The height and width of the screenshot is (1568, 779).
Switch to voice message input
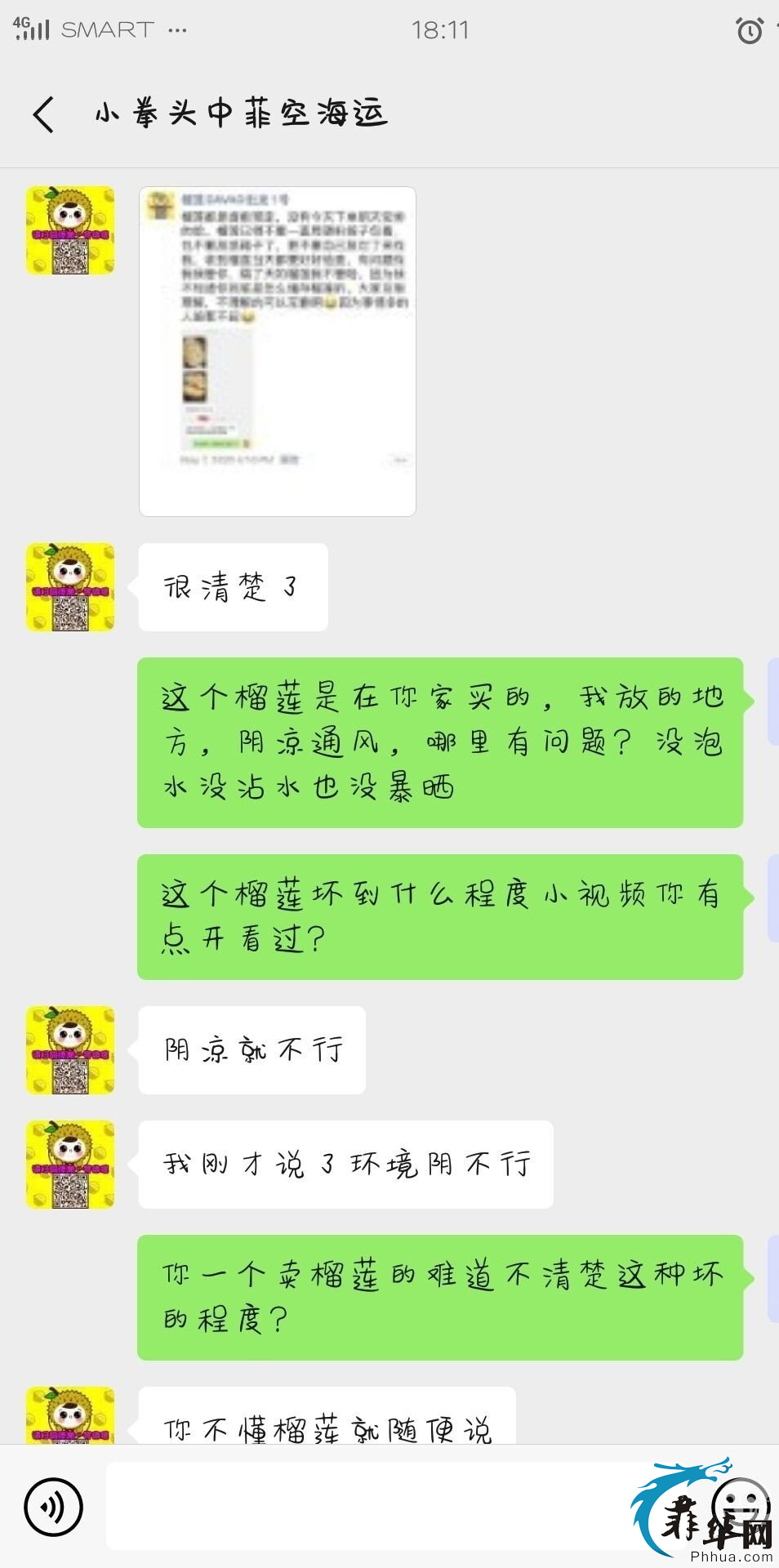54,1507
